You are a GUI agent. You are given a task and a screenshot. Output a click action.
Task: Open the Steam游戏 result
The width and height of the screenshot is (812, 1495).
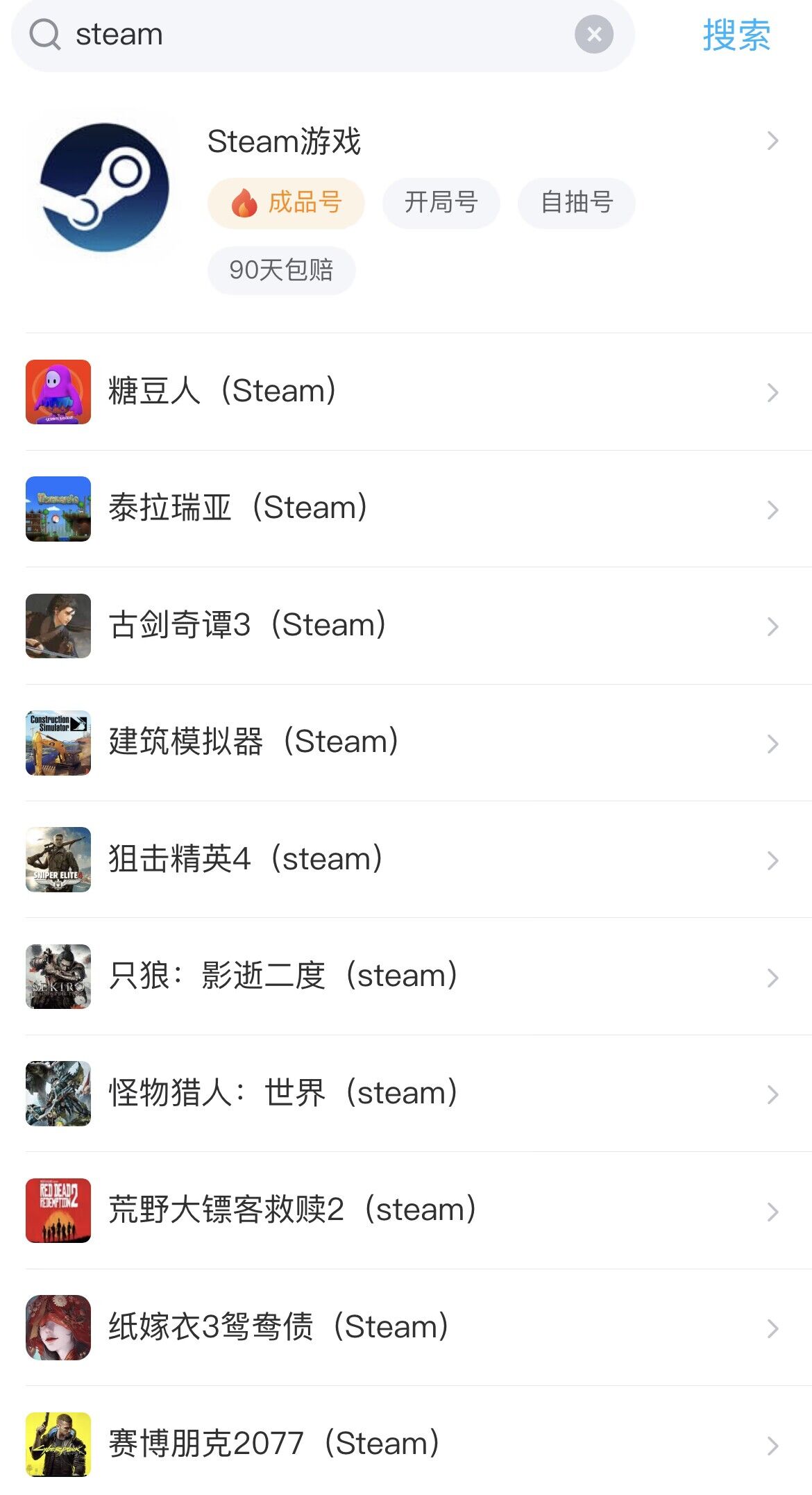[x=284, y=142]
